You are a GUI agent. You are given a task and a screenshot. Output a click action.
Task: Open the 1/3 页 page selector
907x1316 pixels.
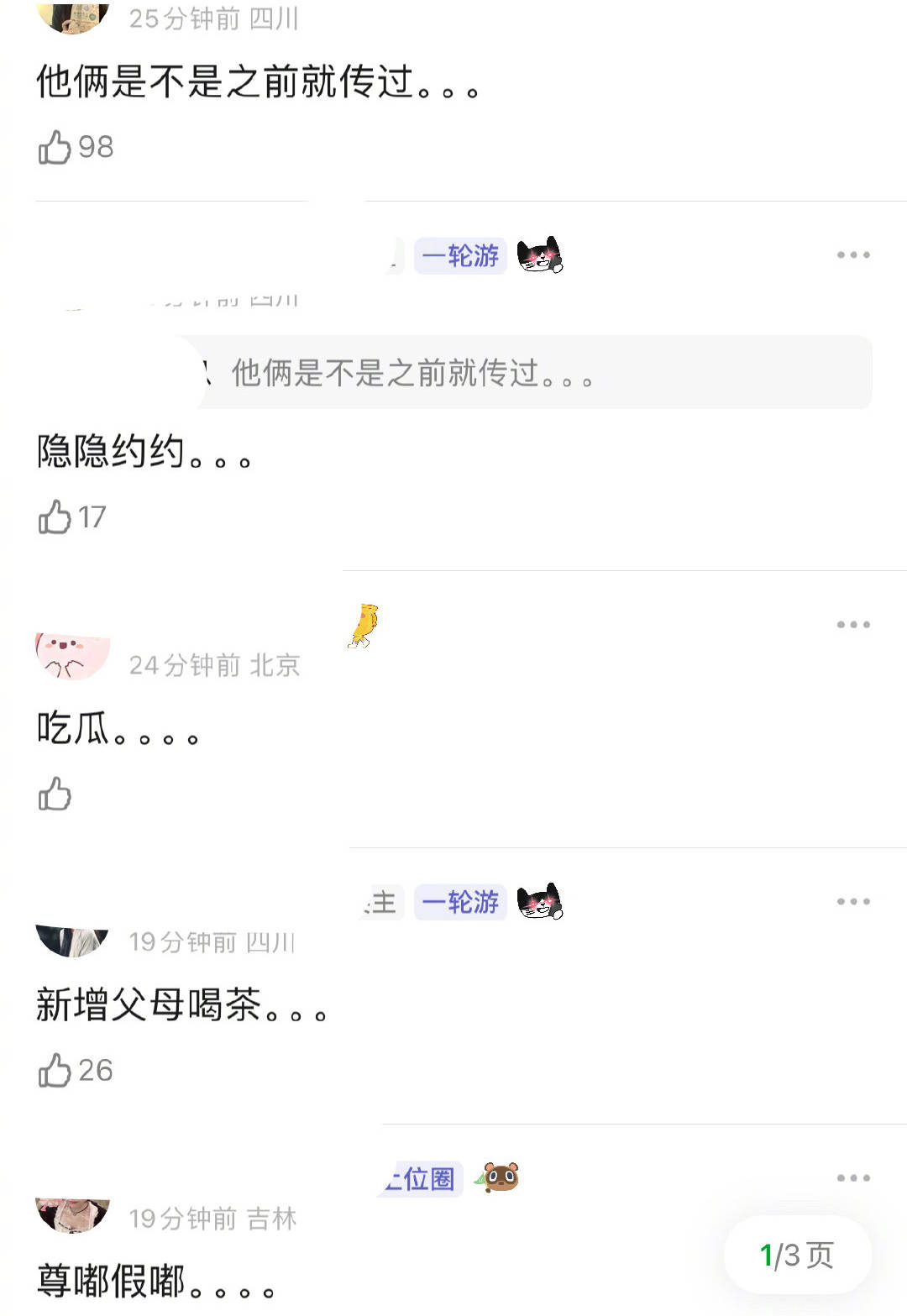click(x=797, y=1256)
